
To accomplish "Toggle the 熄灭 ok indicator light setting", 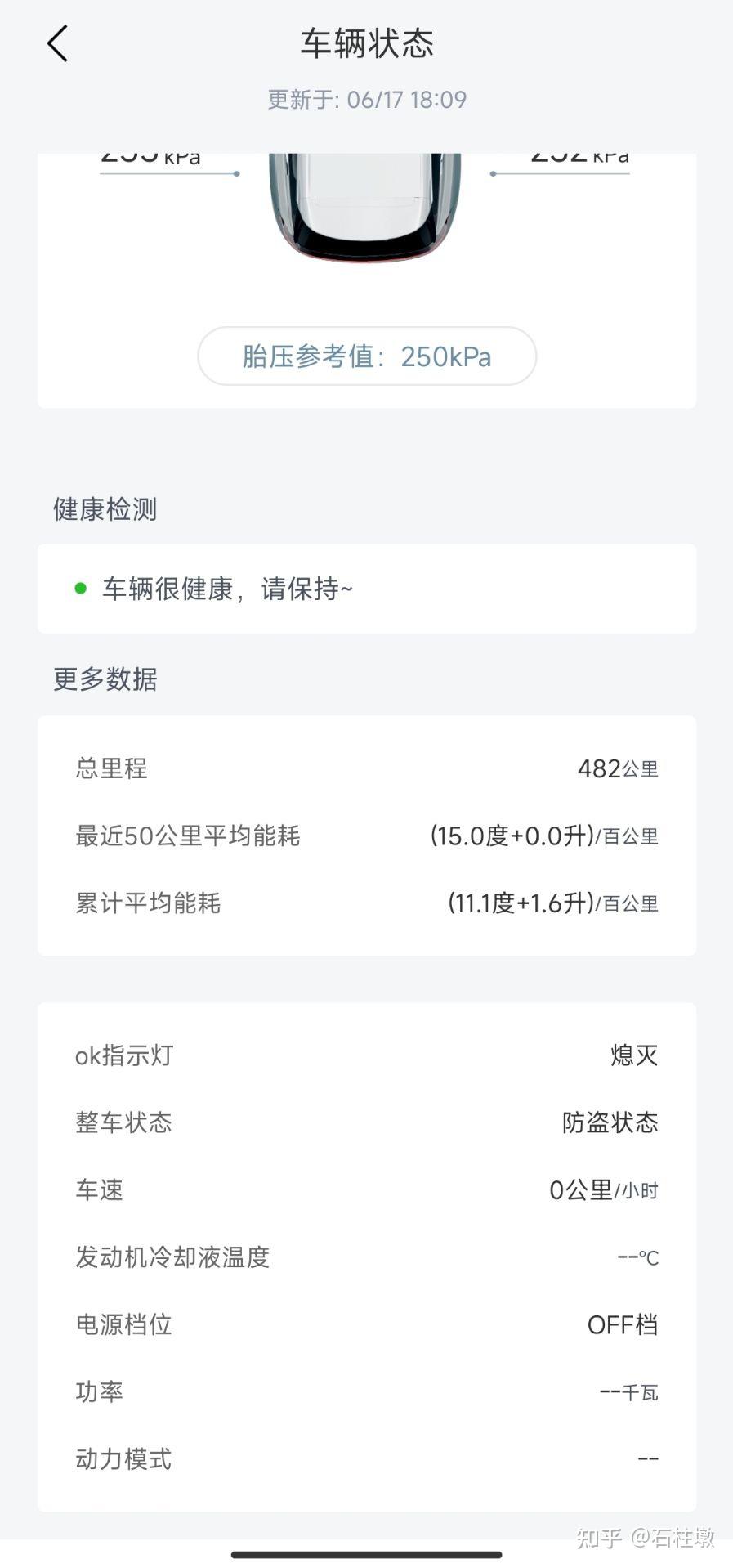I will click(x=632, y=1055).
